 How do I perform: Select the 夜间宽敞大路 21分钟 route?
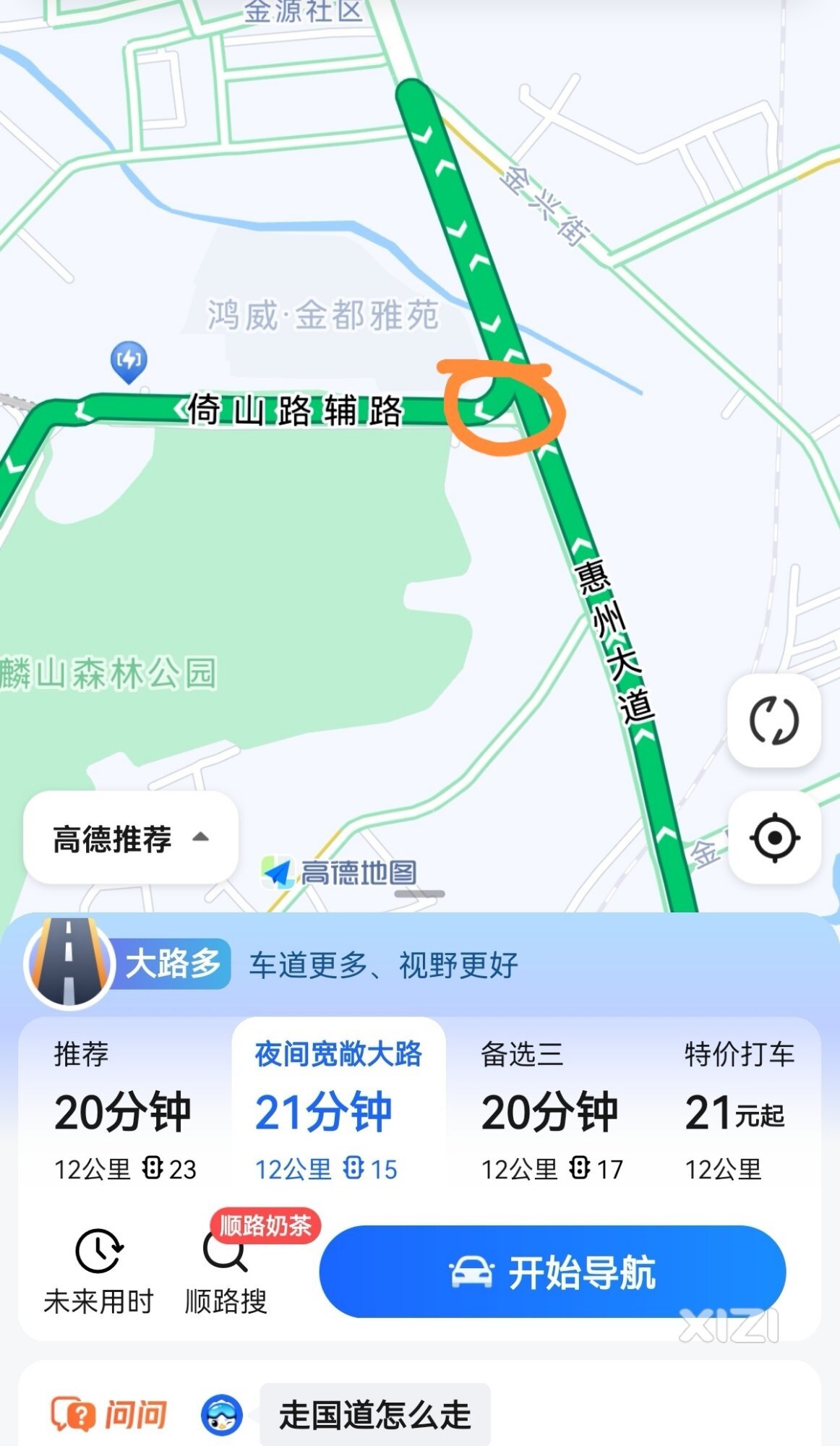pos(338,1111)
